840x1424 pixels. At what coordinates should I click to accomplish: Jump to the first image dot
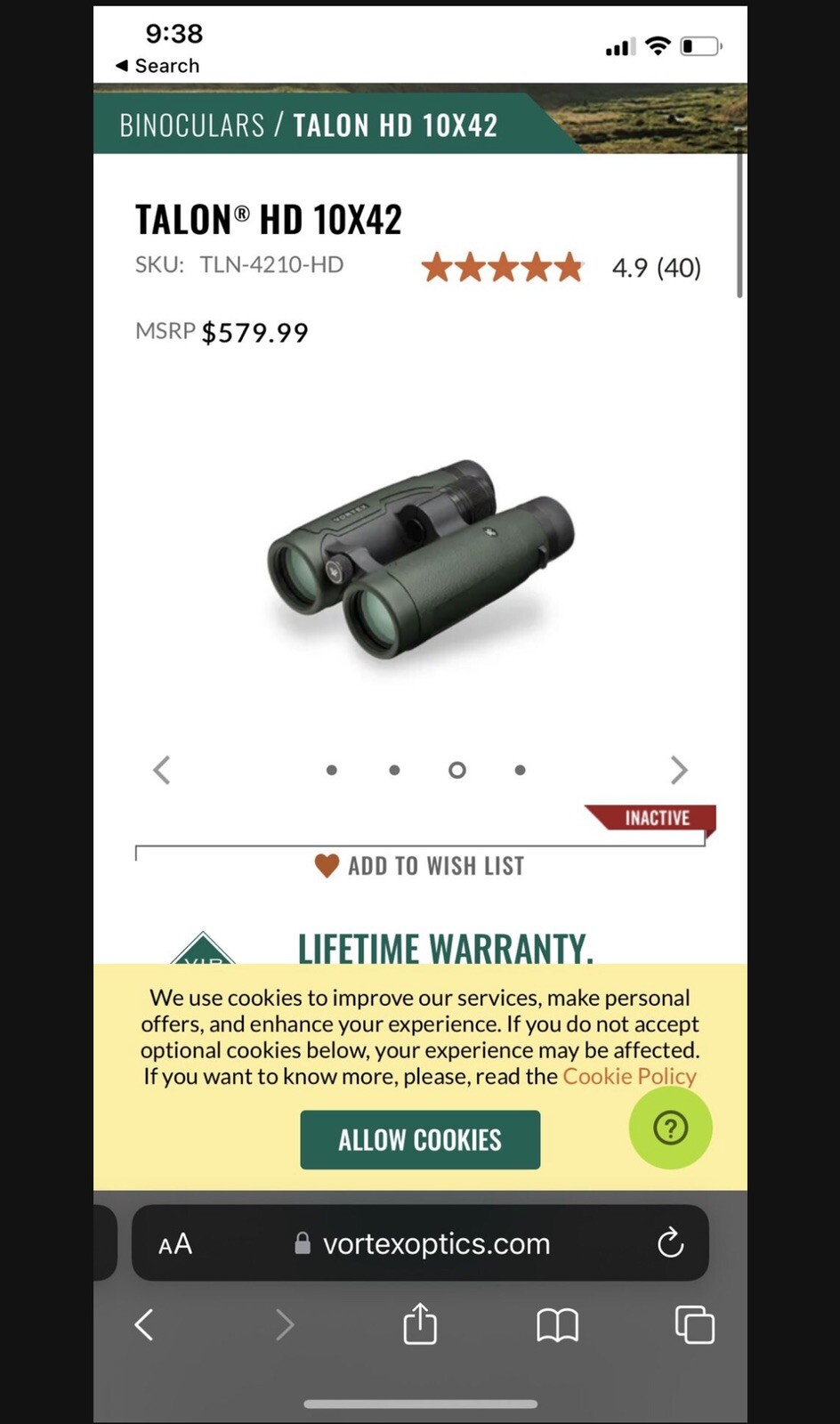[x=332, y=770]
